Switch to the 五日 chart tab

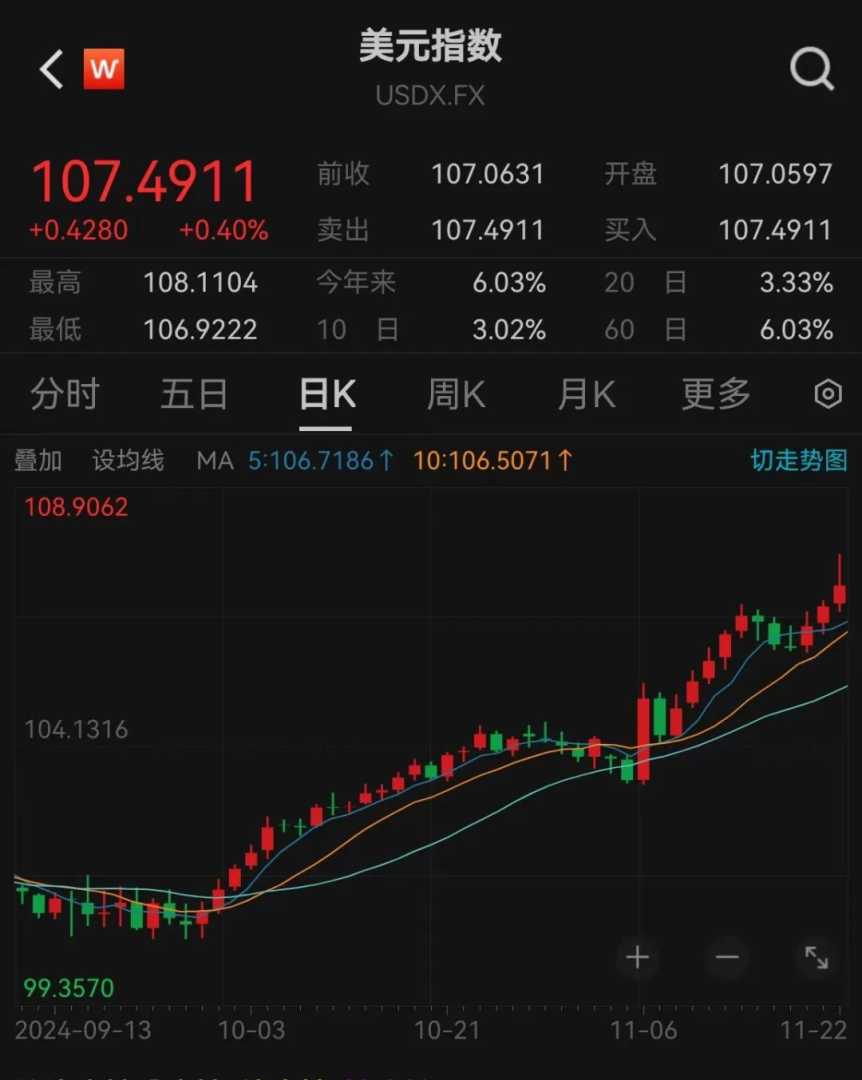coord(194,395)
